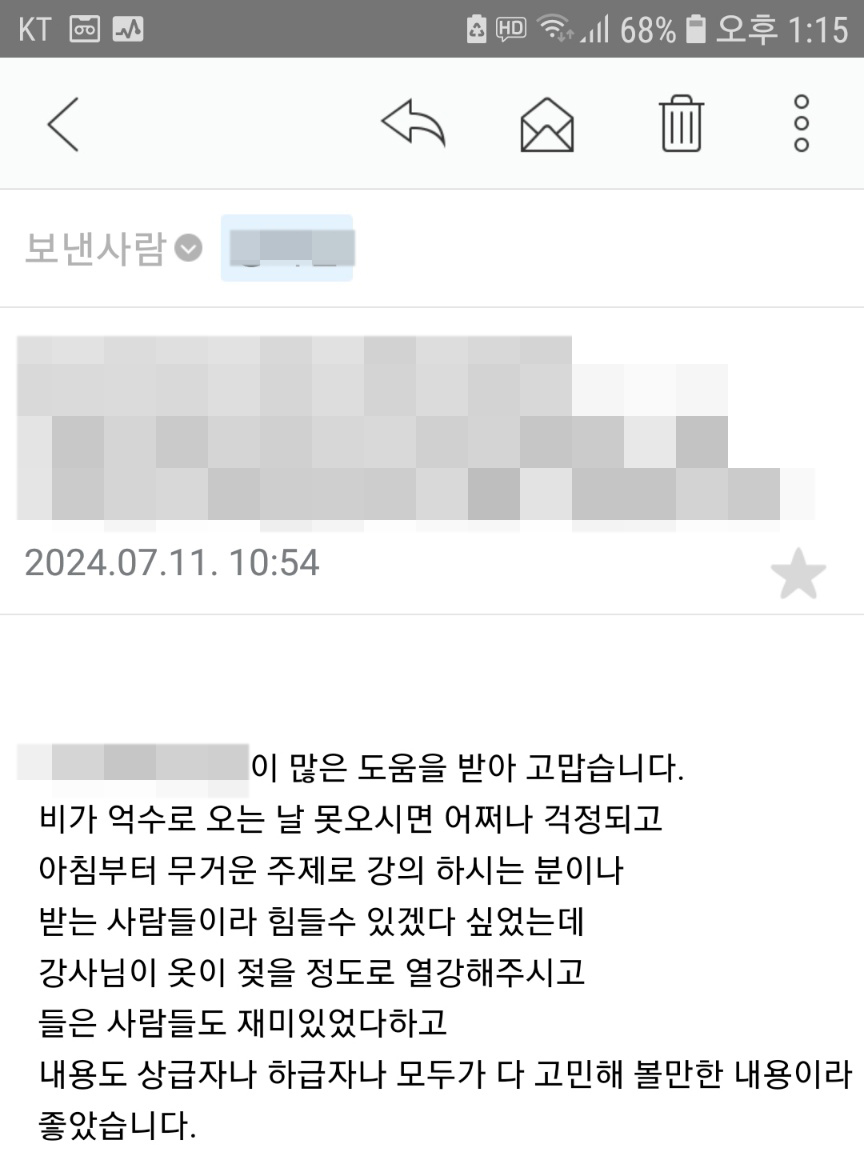
Task: Reply to this email
Action: [413, 125]
